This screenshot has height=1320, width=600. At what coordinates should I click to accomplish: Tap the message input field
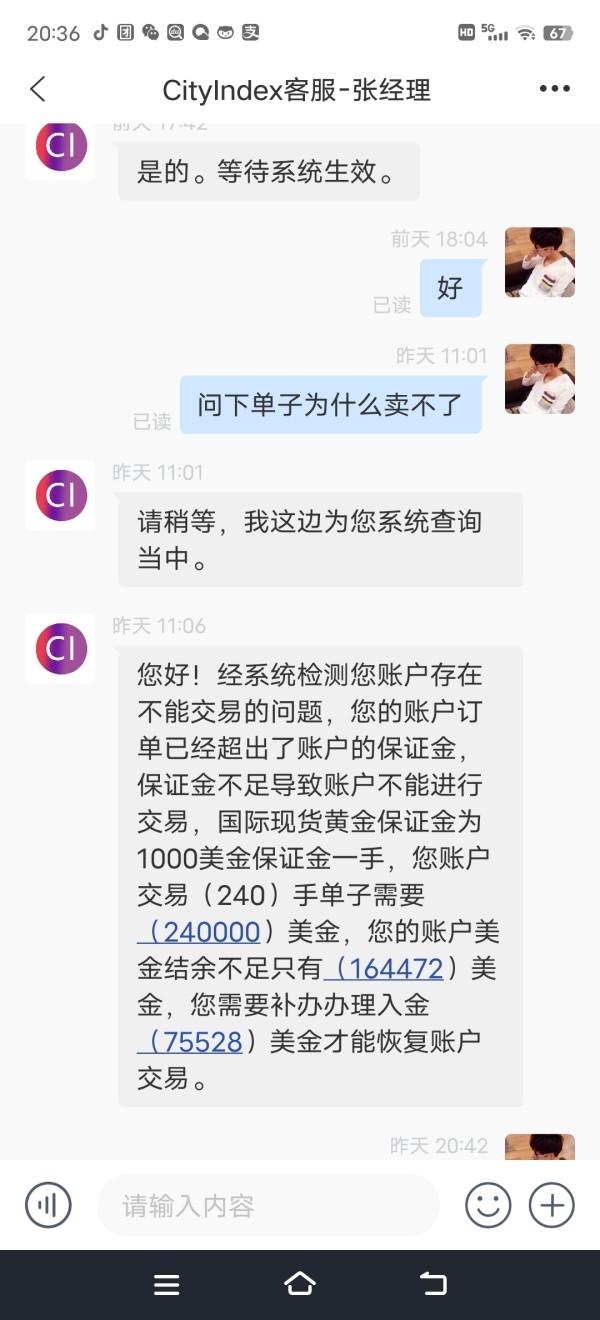click(268, 1205)
